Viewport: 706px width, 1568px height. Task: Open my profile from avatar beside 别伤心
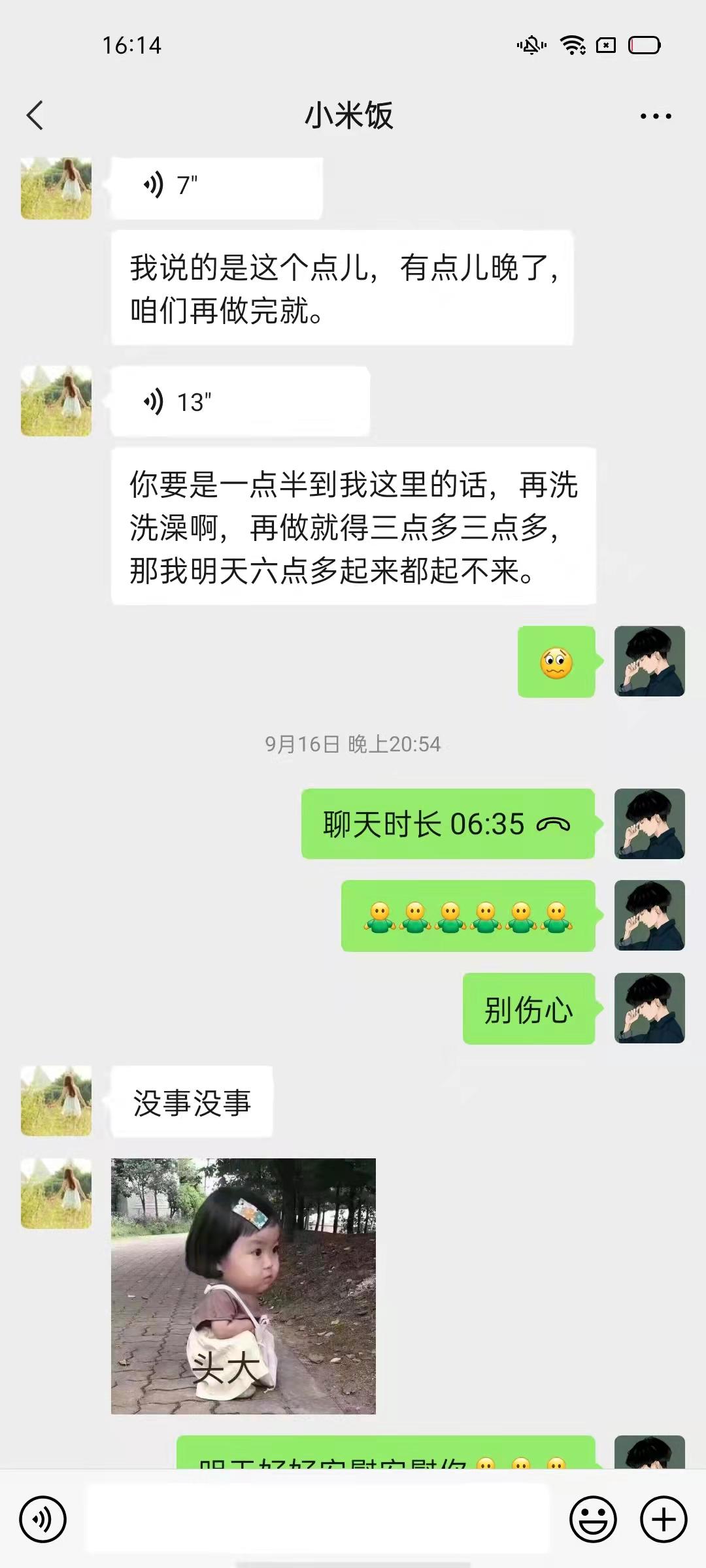click(x=649, y=1008)
